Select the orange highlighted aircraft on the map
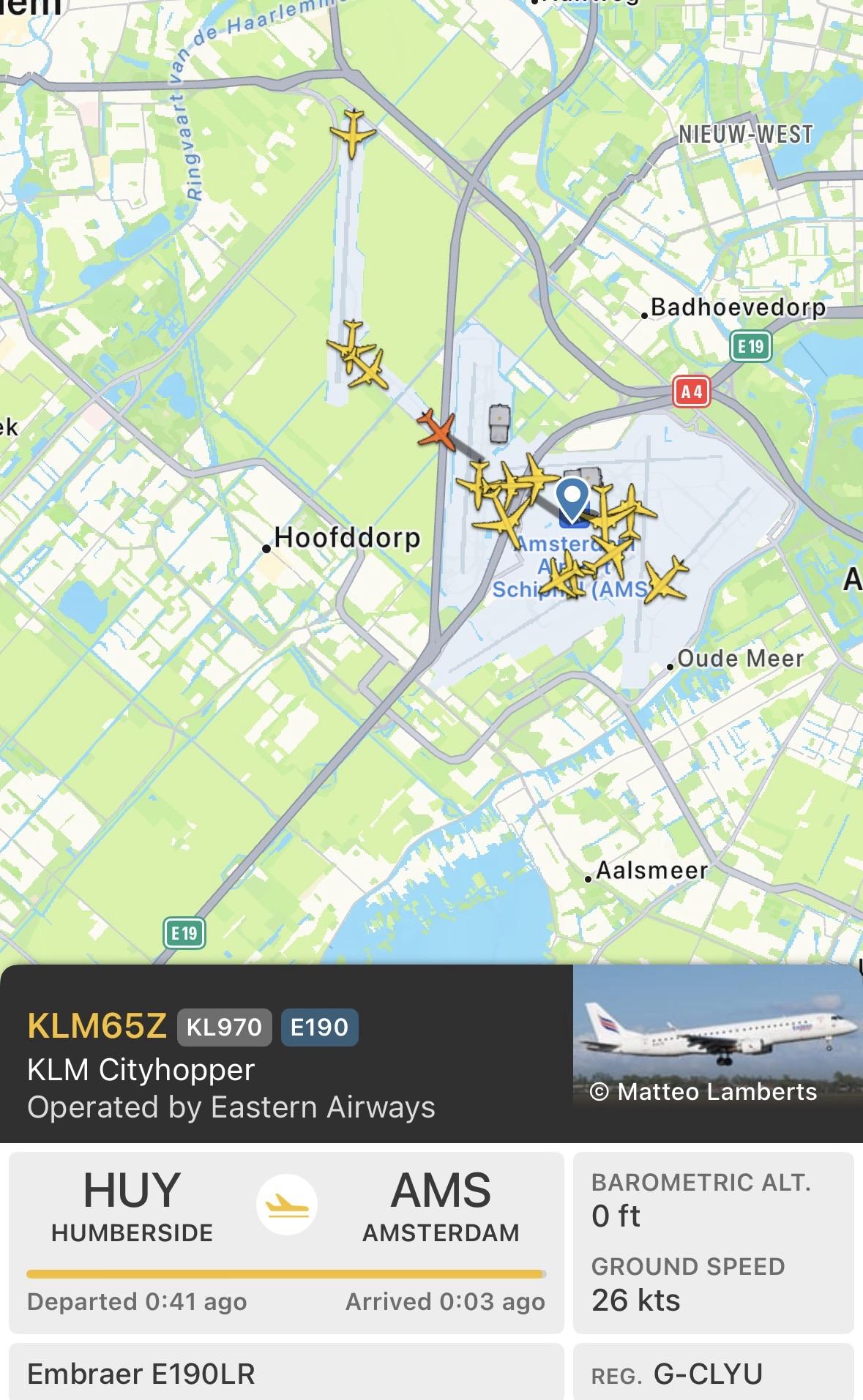The width and height of the screenshot is (863, 1400). coord(437,430)
